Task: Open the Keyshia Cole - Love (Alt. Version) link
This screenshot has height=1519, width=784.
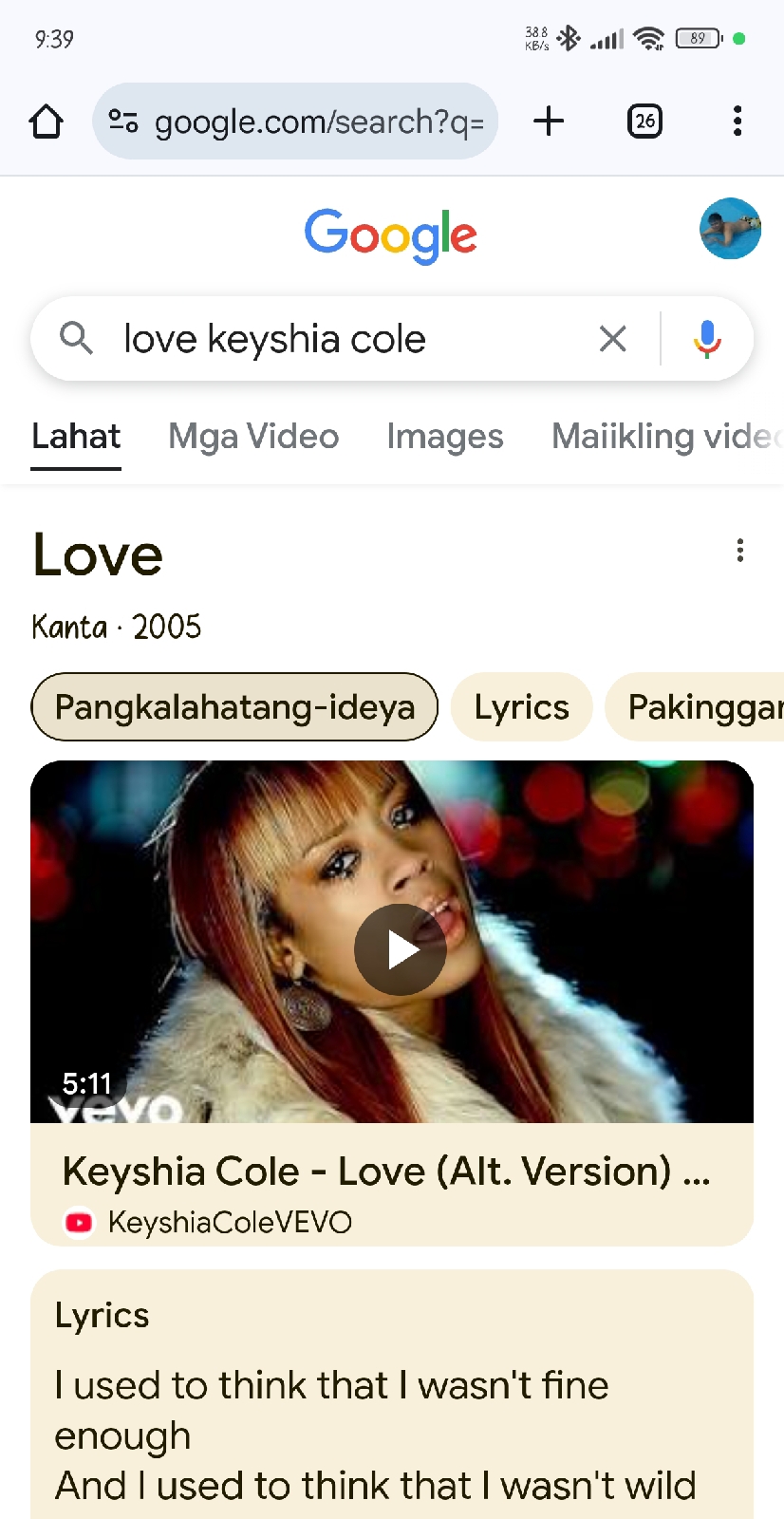Action: coord(385,1172)
